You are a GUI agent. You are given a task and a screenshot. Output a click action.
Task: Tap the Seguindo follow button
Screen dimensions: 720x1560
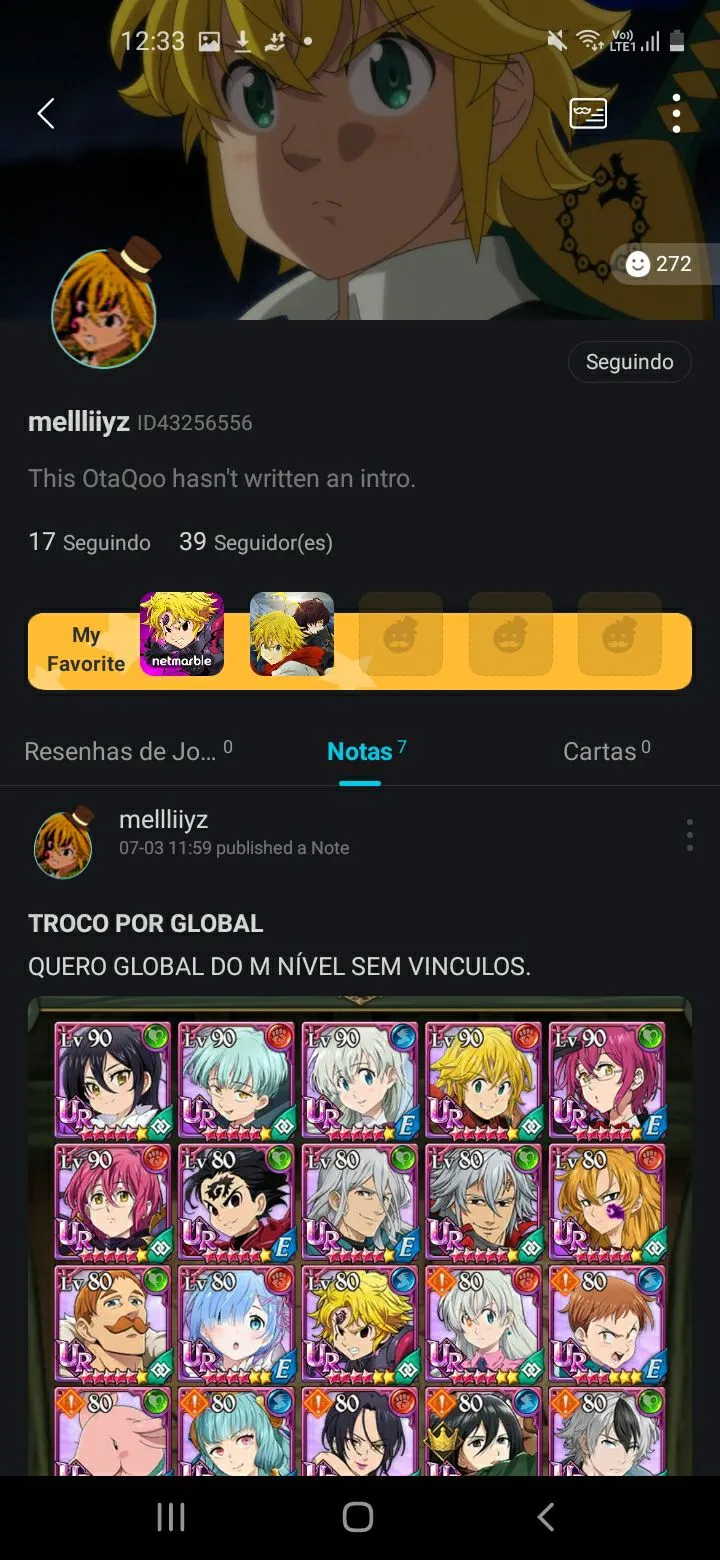tap(629, 362)
